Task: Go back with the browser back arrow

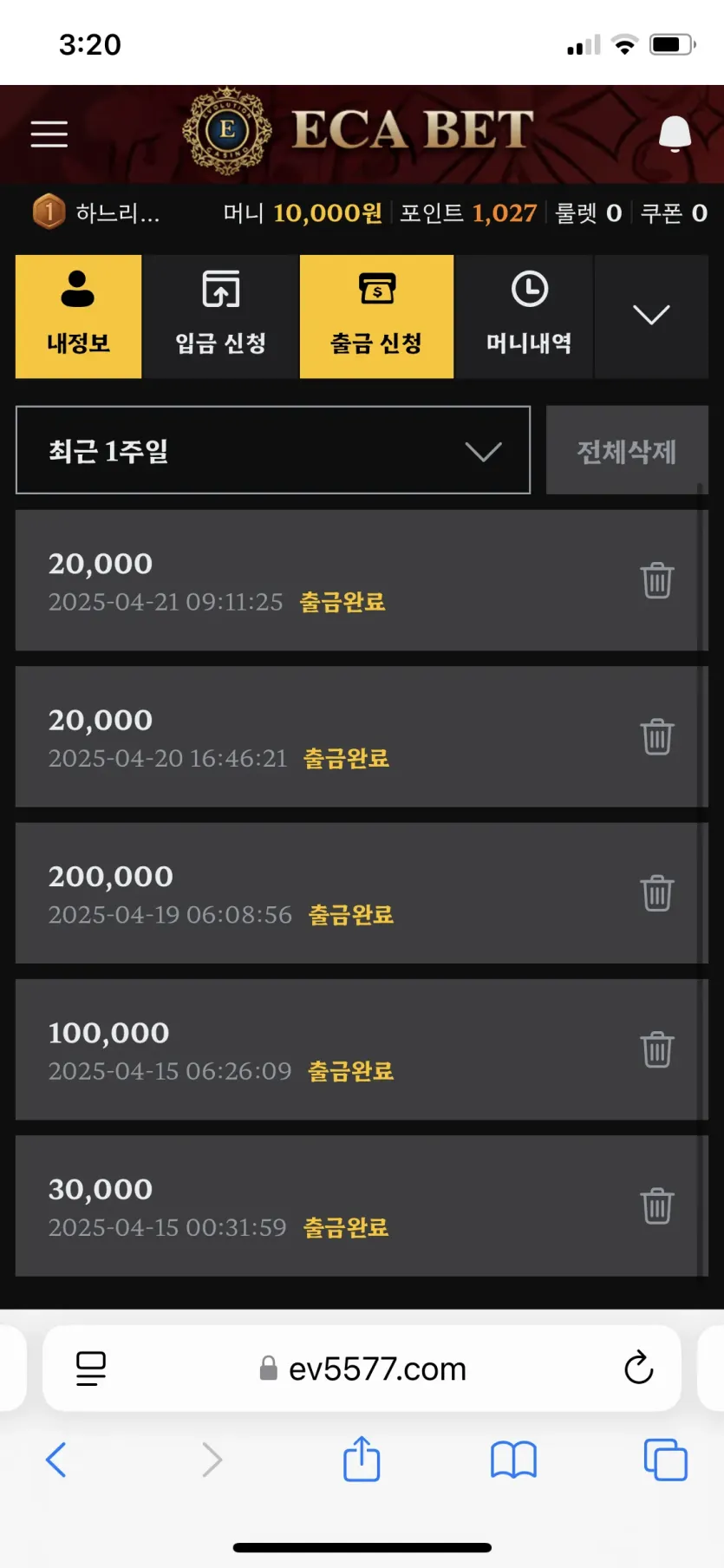Action: click(56, 1460)
